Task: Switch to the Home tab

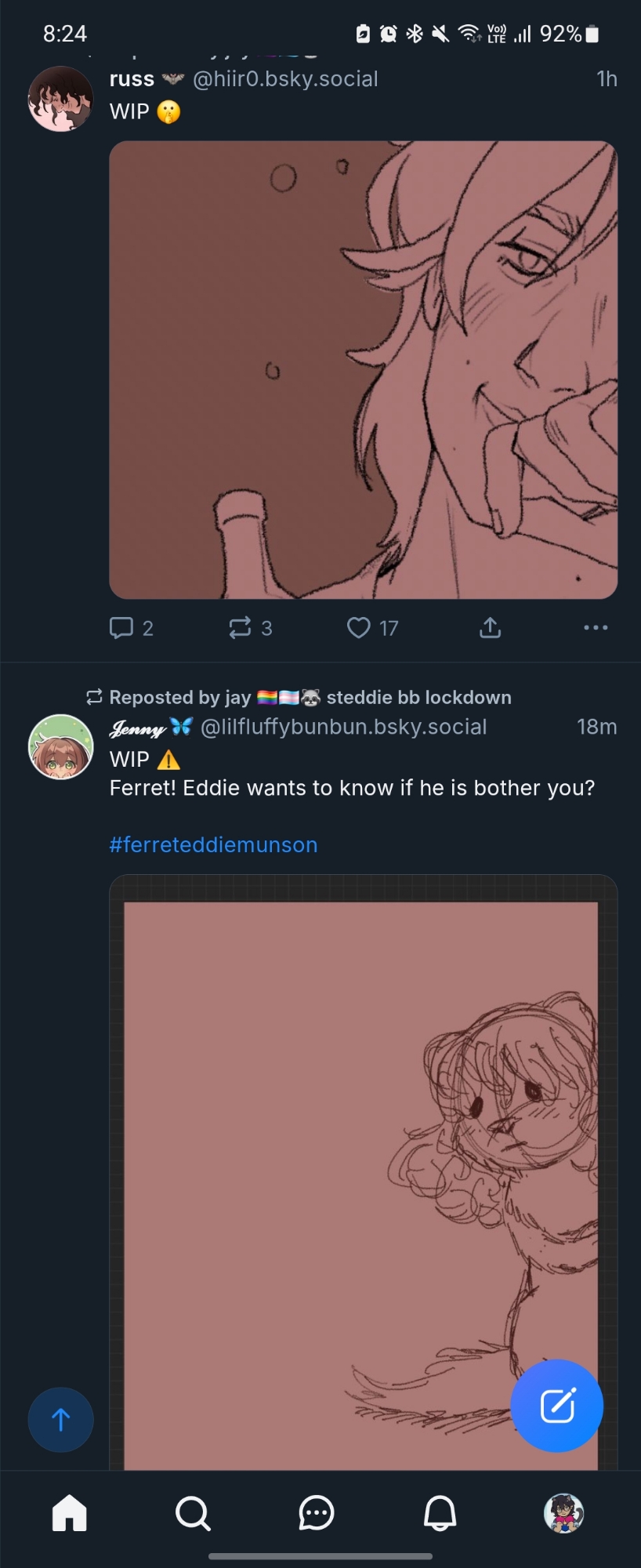Action: (70, 1513)
